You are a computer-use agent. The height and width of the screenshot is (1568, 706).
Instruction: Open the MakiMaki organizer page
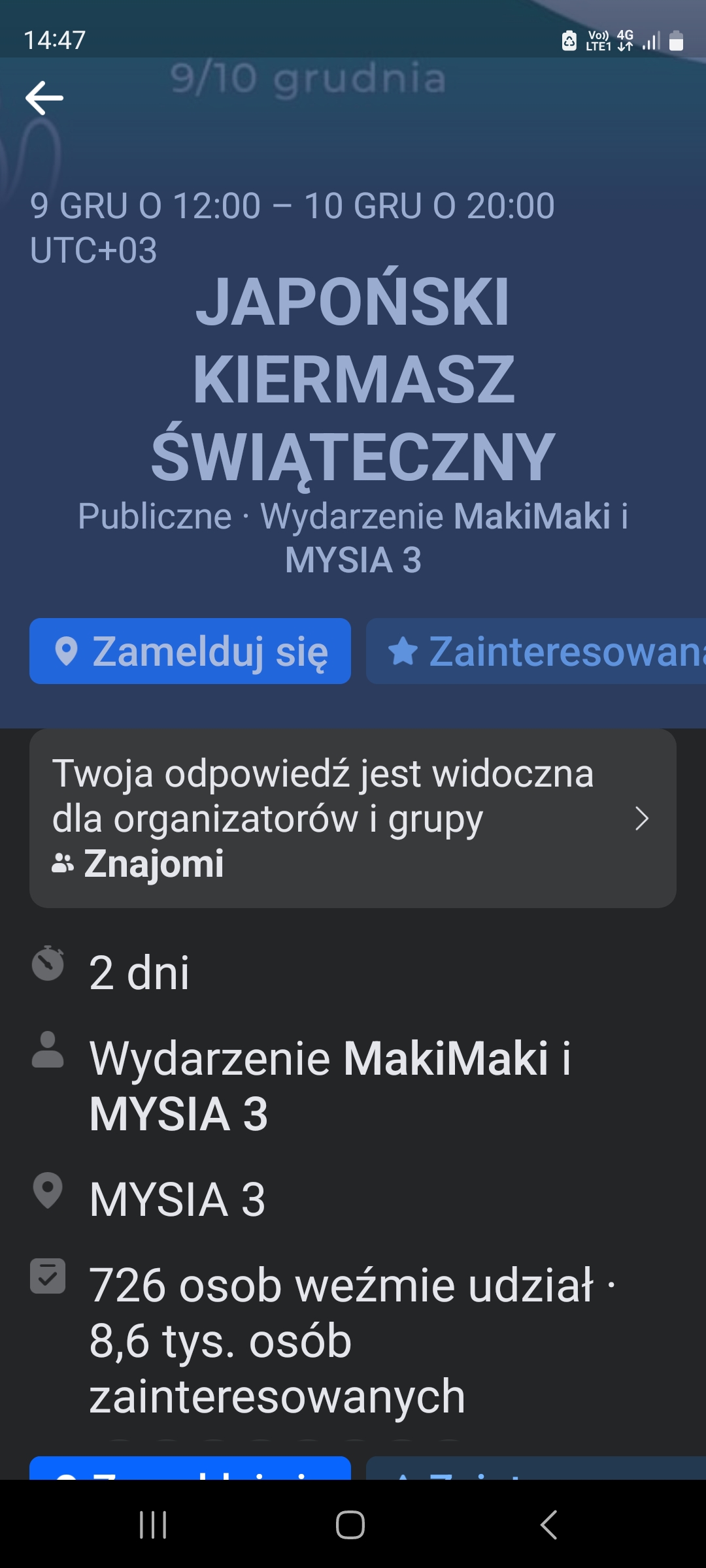pyautogui.click(x=445, y=1058)
